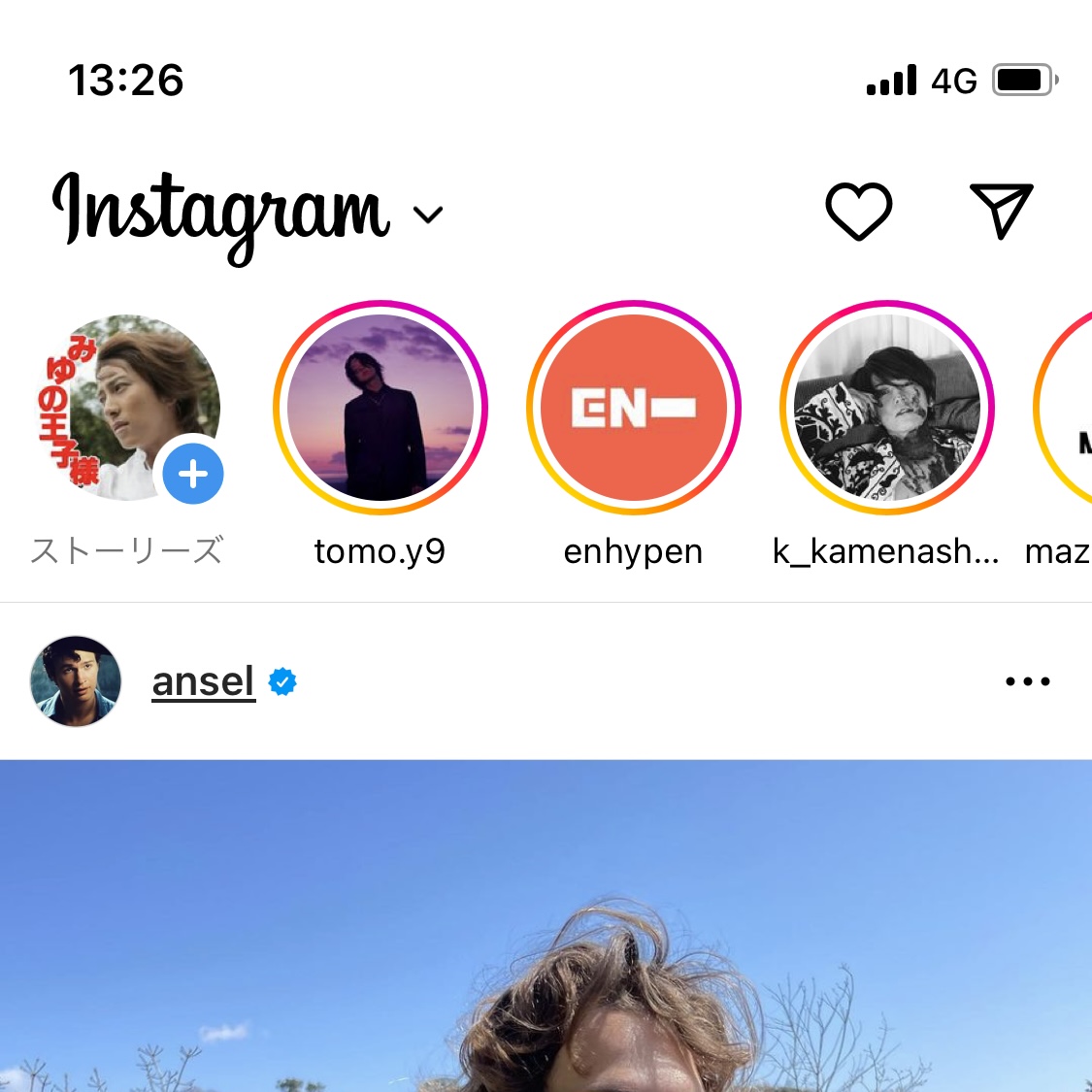Open direct messages
This screenshot has width=1092, height=1092.
pyautogui.click(x=1001, y=210)
